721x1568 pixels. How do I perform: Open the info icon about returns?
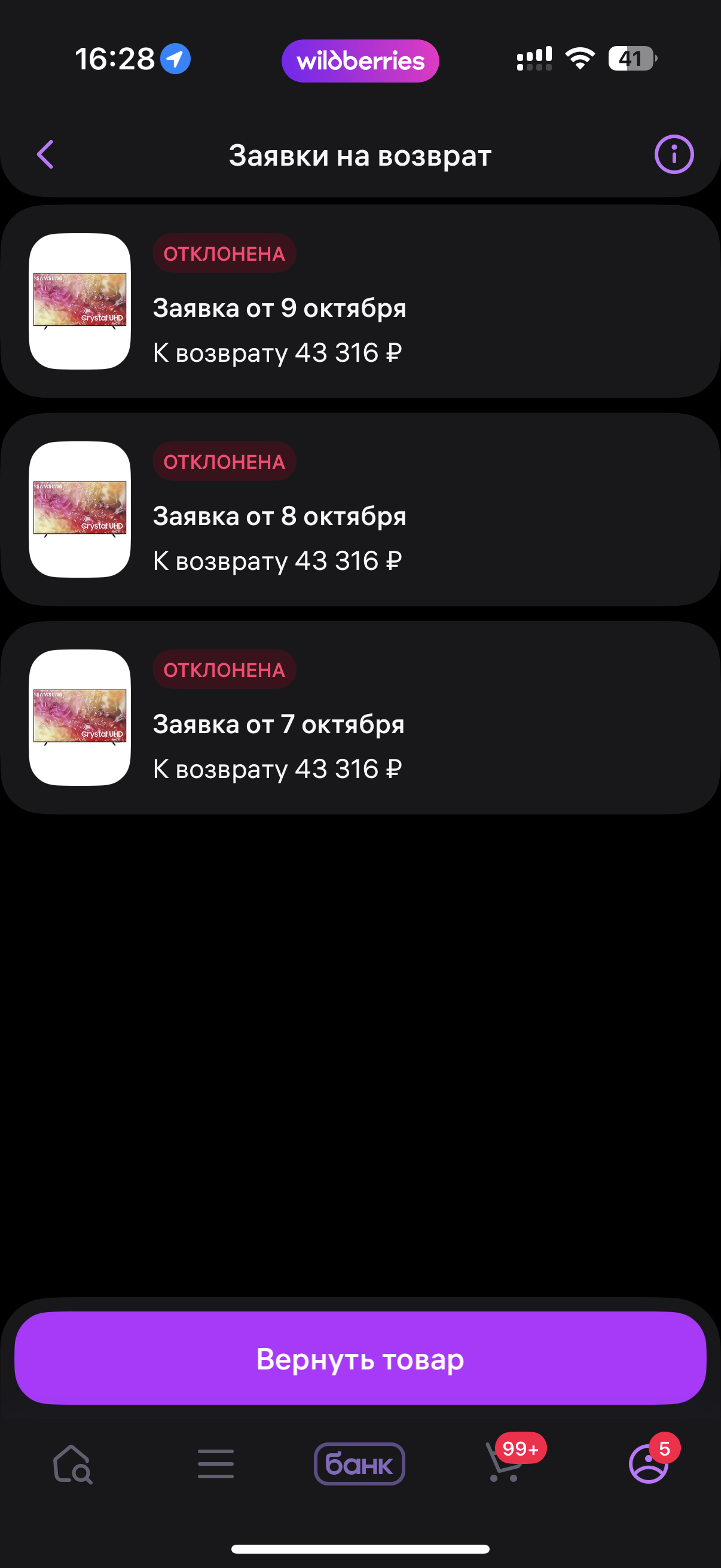coord(674,155)
